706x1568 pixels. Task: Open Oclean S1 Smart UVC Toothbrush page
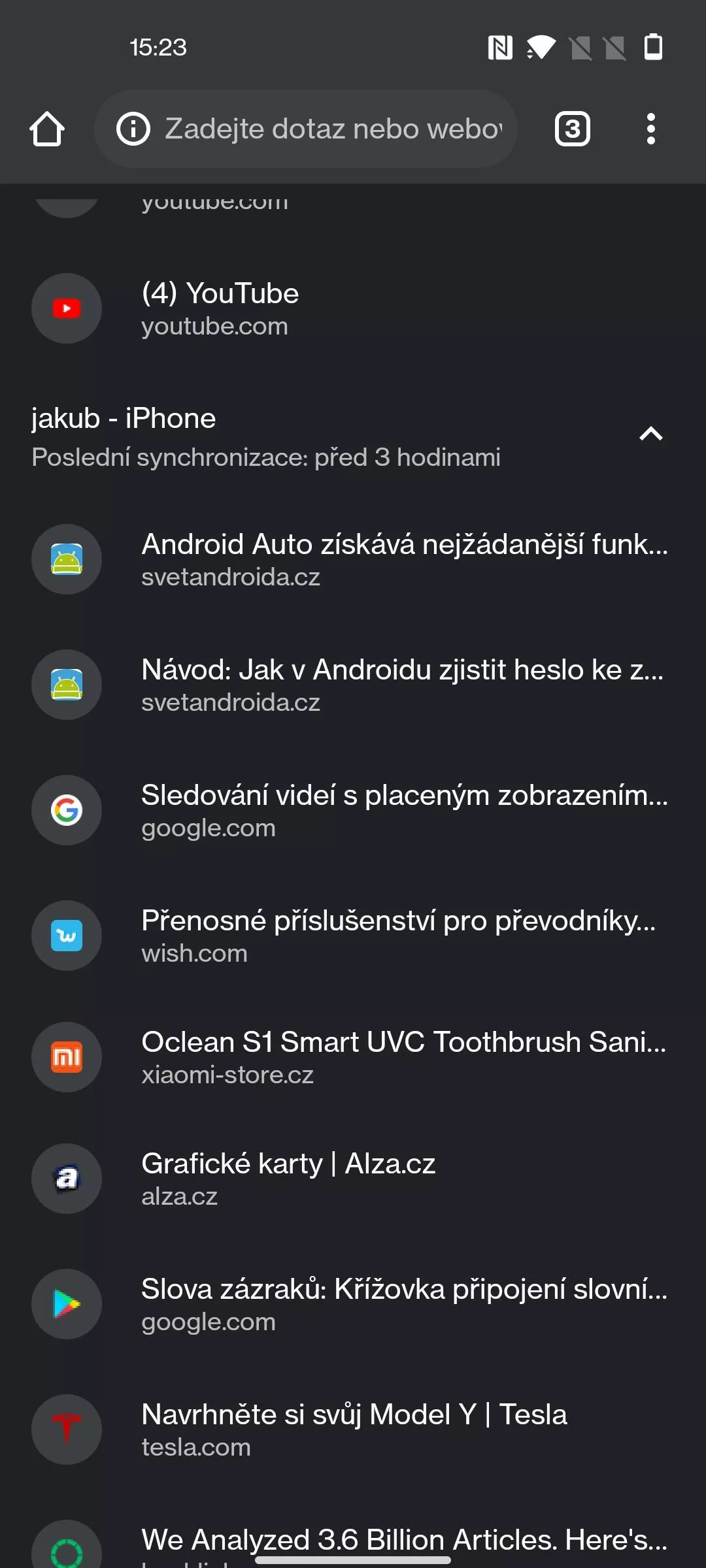coord(353,1057)
